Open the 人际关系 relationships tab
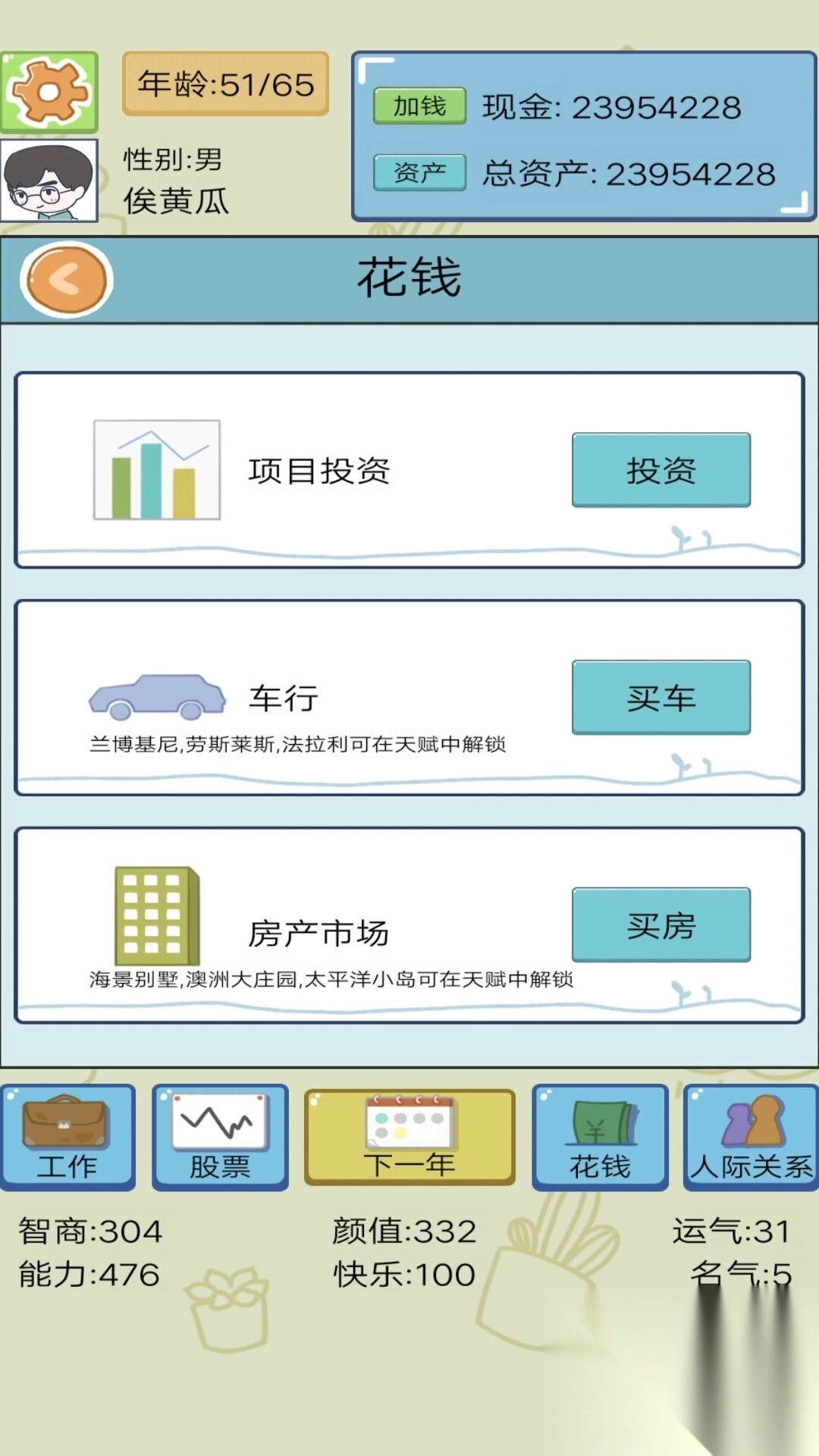This screenshot has width=819, height=1456. [751, 1137]
